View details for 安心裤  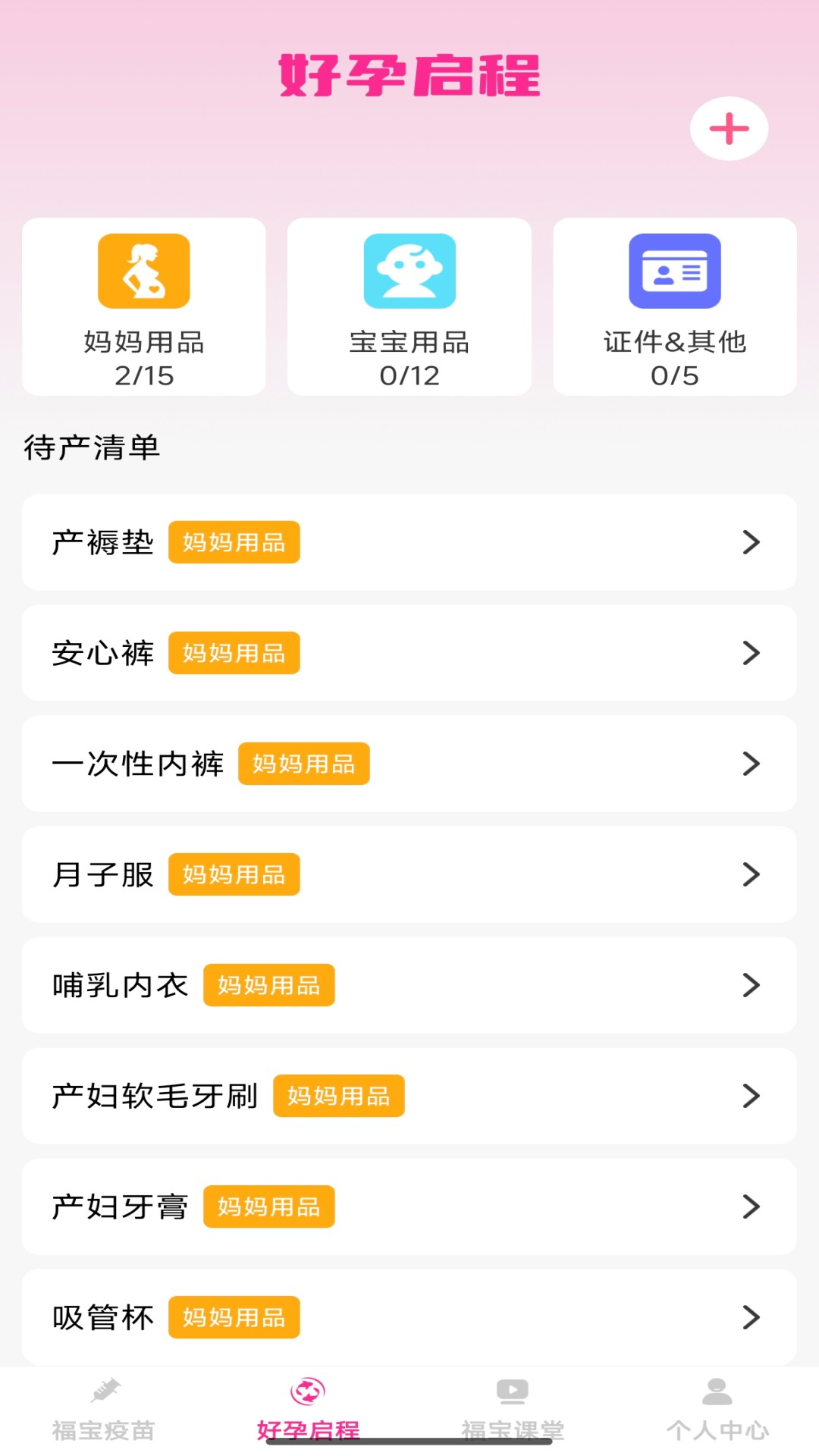tap(409, 653)
